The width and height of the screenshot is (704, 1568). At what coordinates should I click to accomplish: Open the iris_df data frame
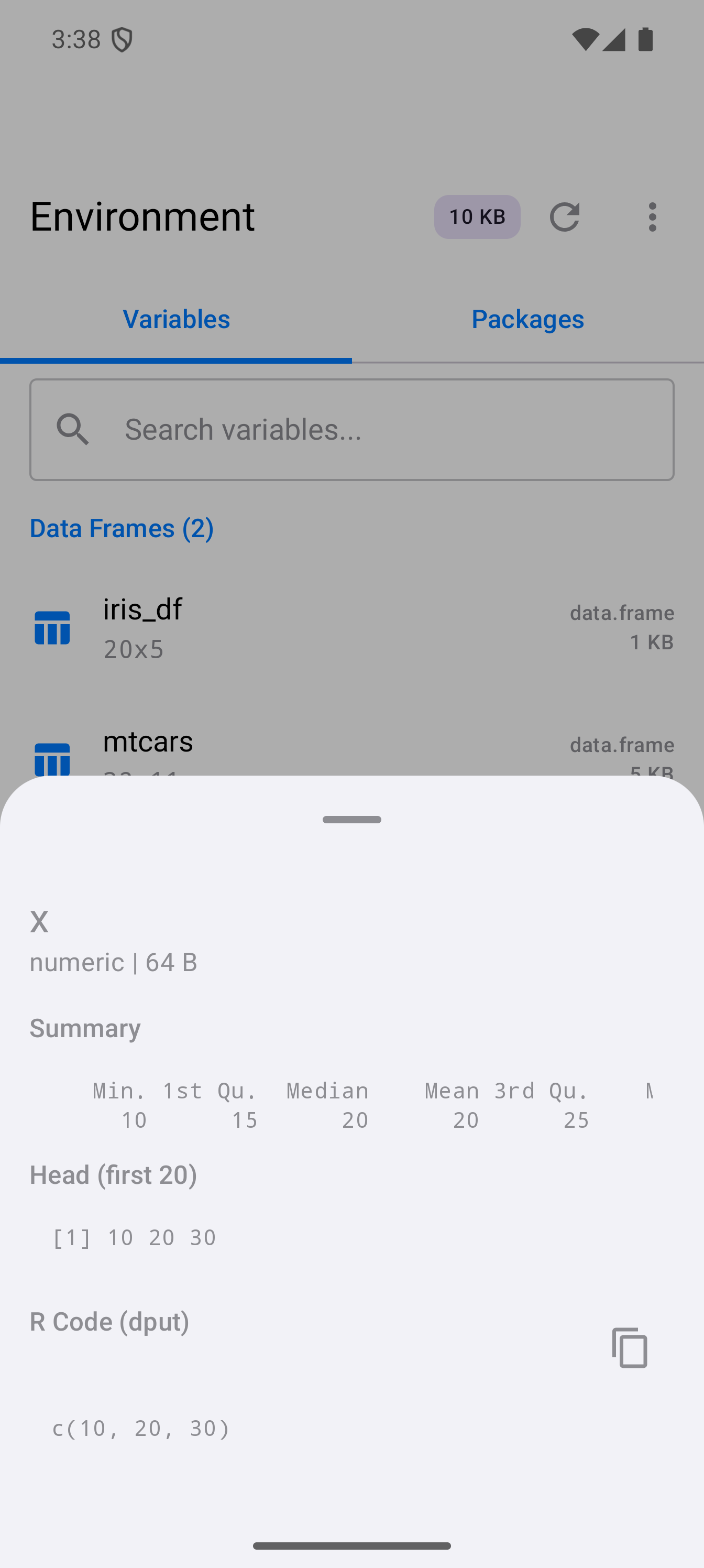click(351, 627)
